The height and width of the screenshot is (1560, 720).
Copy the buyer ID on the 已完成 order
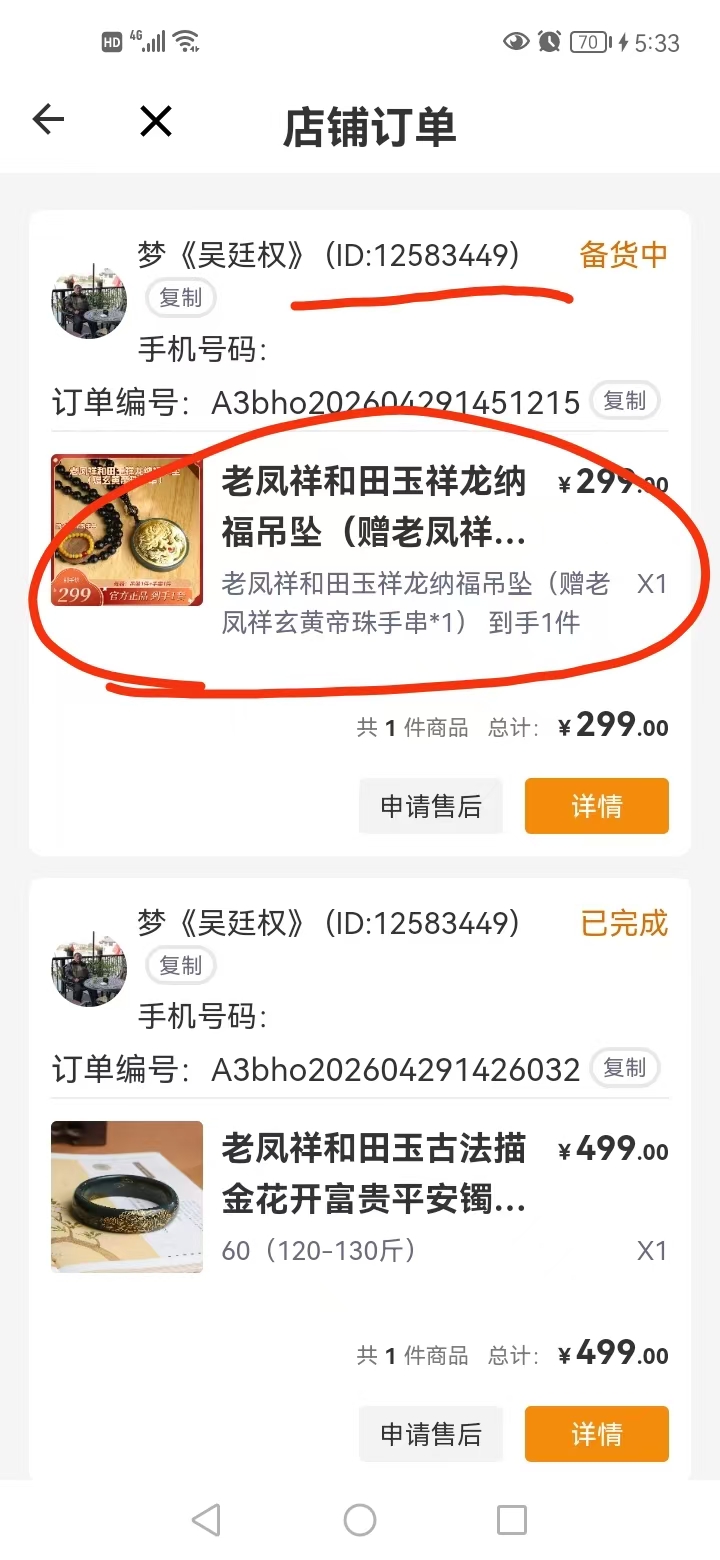[x=181, y=966]
